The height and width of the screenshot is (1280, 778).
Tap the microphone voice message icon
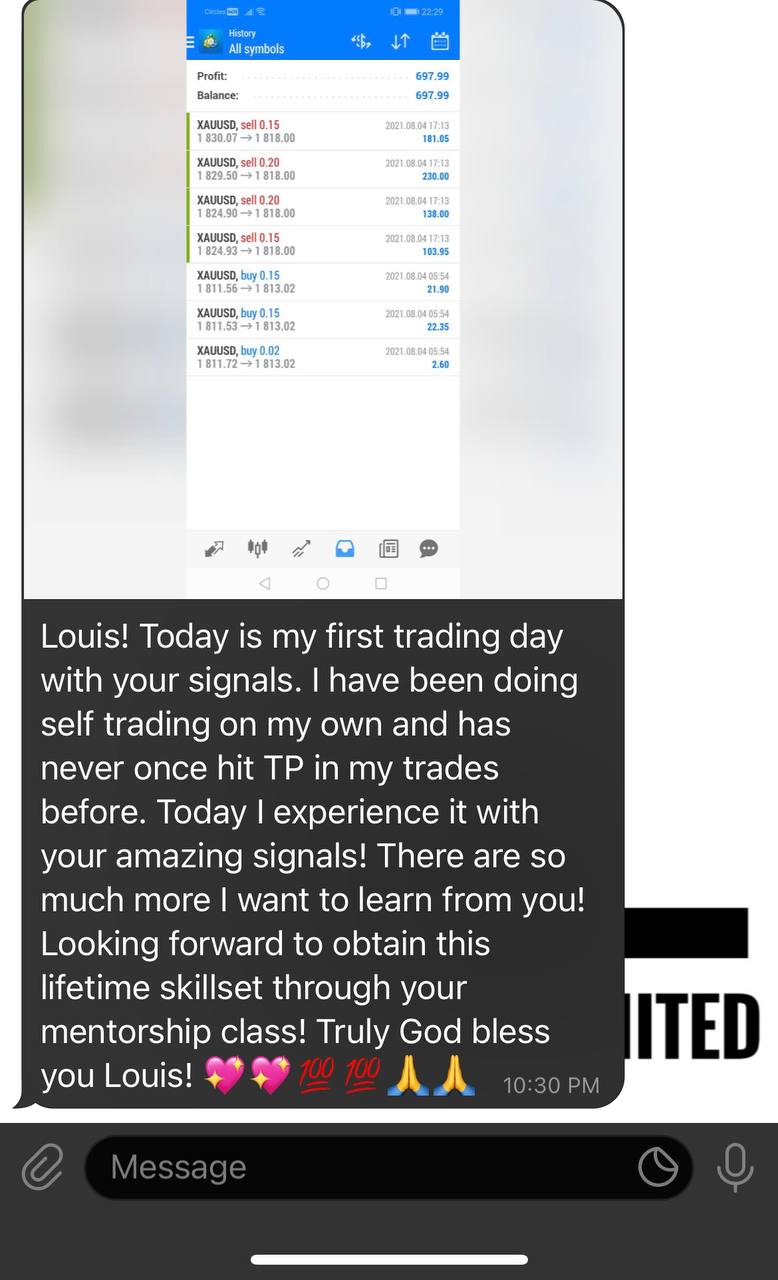click(735, 1167)
